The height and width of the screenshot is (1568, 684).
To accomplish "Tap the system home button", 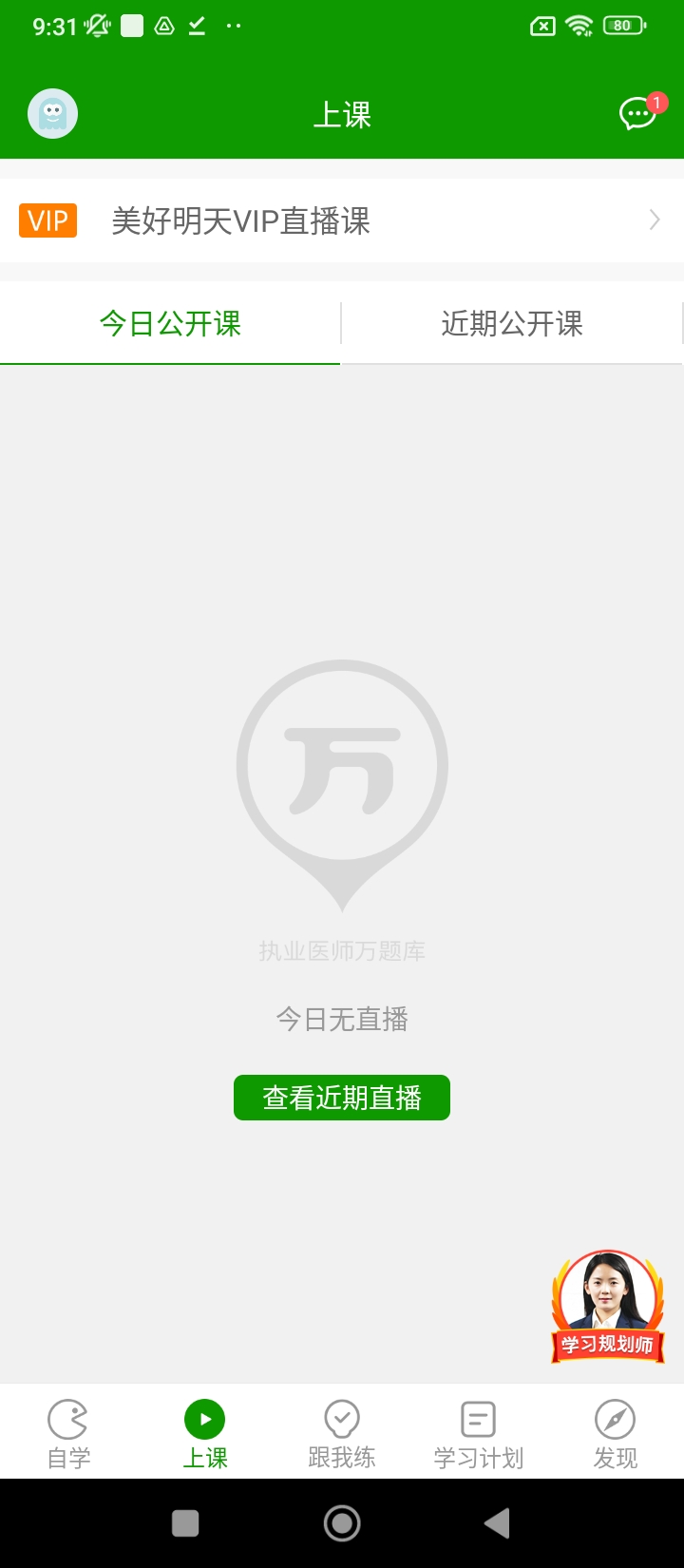I will click(x=342, y=1523).
